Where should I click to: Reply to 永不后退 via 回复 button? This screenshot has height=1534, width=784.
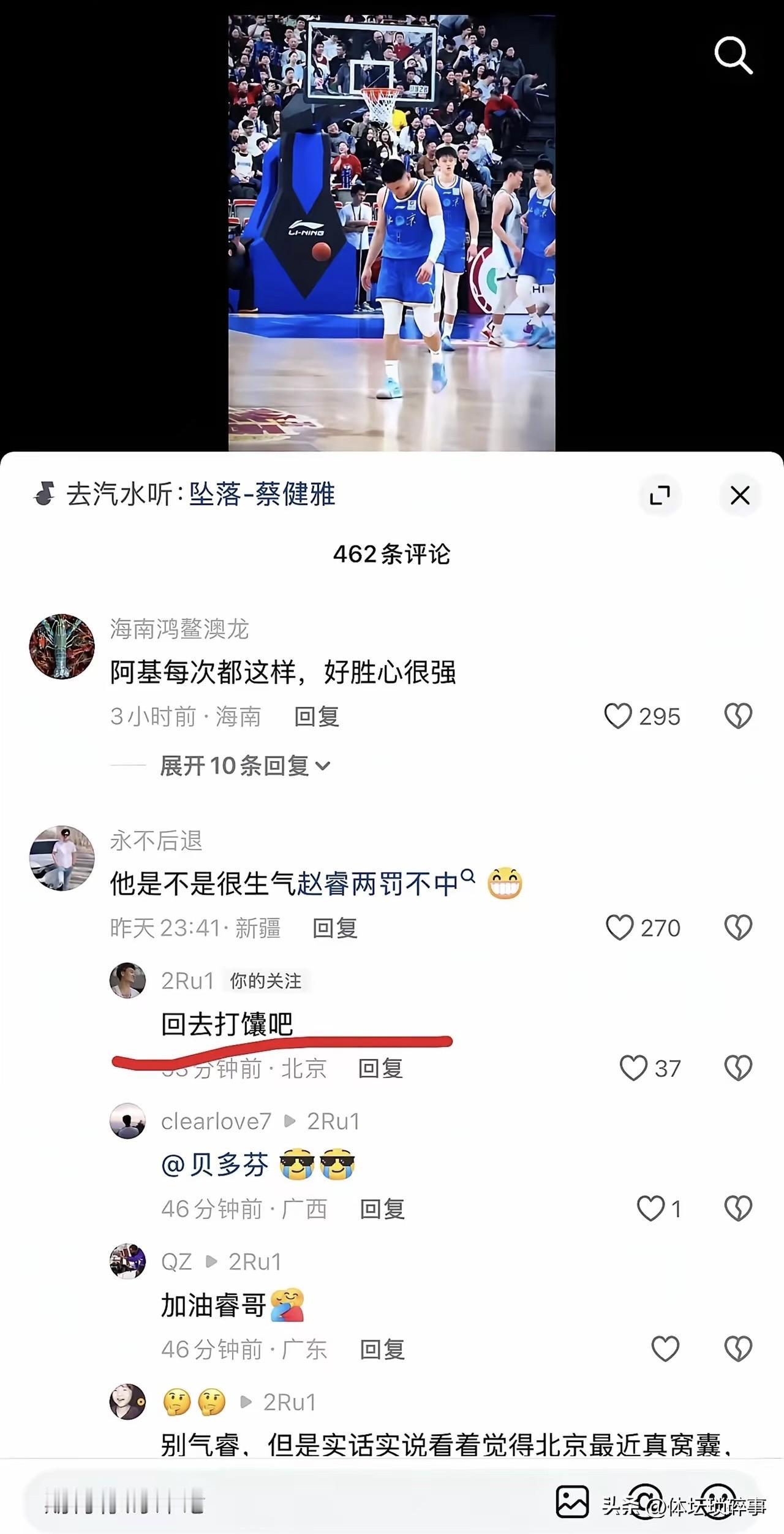pyautogui.click(x=333, y=929)
